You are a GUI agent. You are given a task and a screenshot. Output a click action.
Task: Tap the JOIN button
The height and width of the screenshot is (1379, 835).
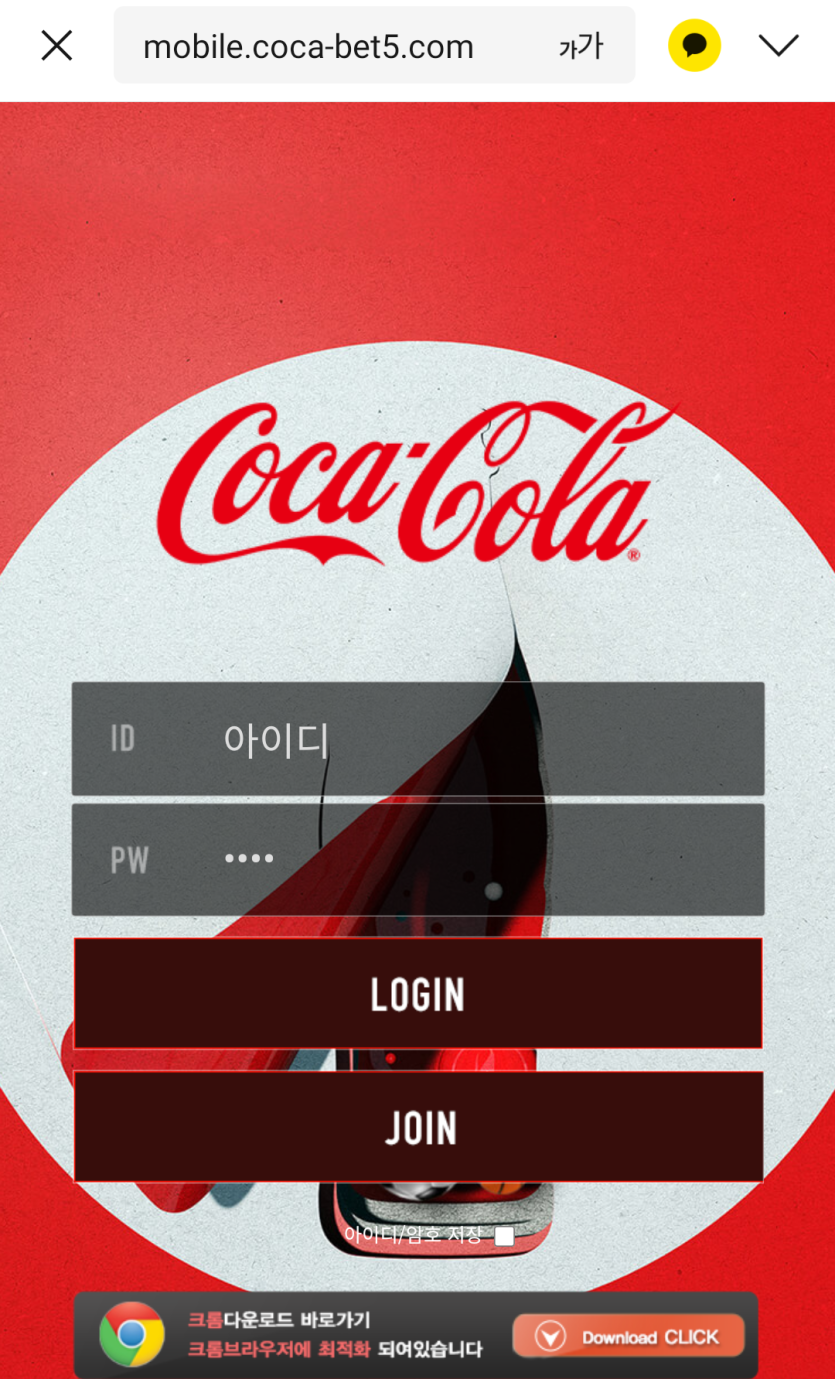coord(418,1127)
